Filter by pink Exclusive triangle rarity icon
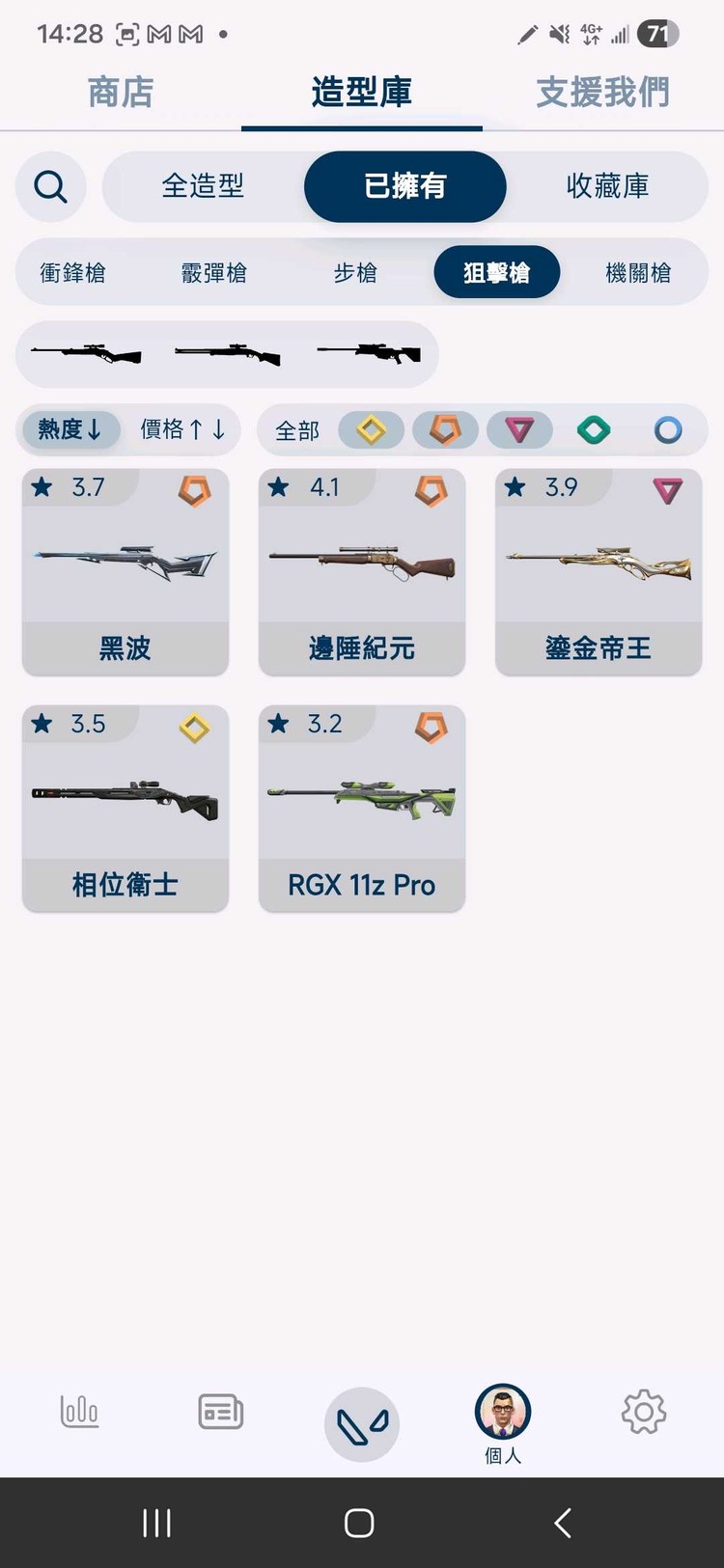 pos(519,429)
